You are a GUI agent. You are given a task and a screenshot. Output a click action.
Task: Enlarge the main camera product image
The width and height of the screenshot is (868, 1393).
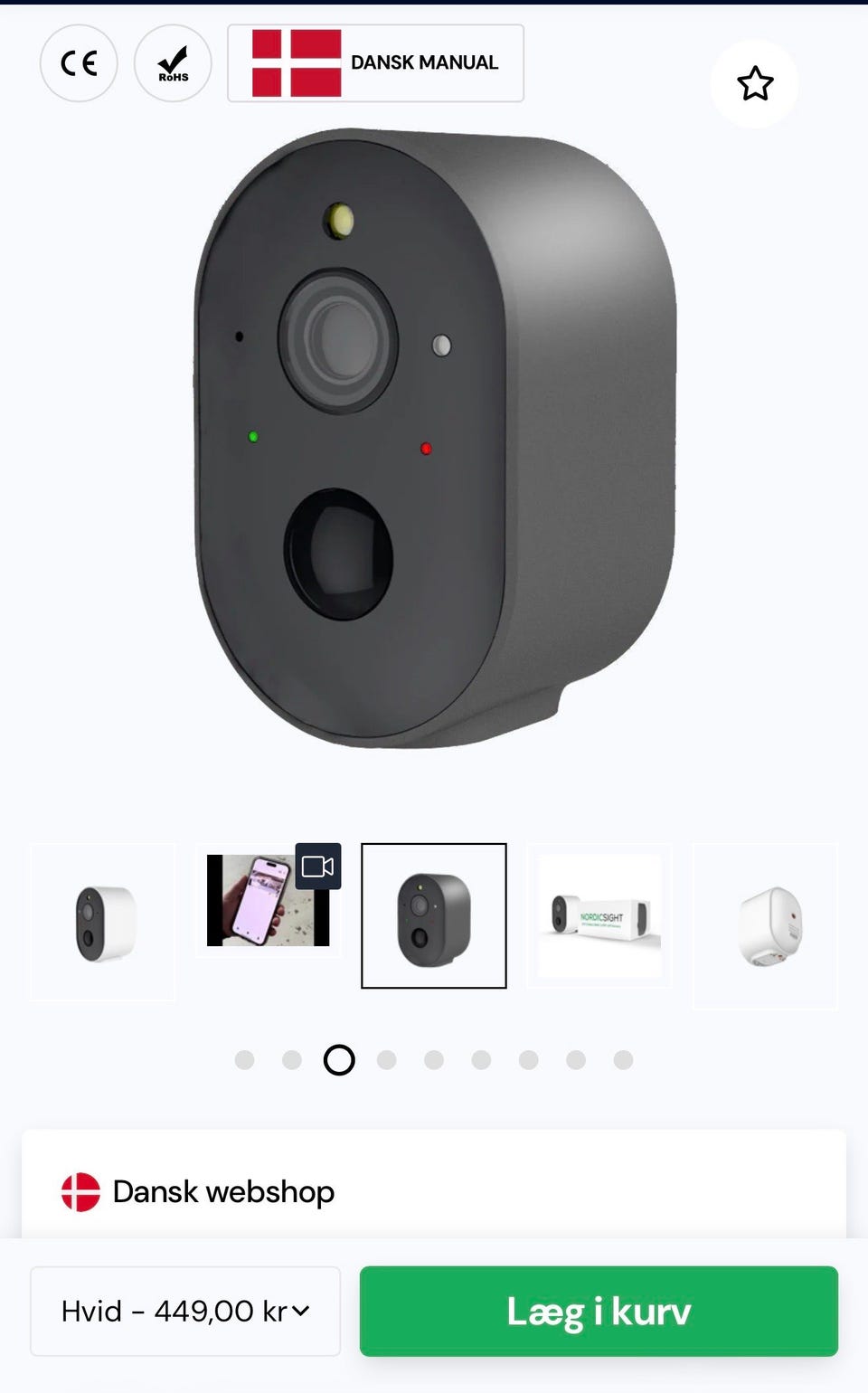point(434,439)
